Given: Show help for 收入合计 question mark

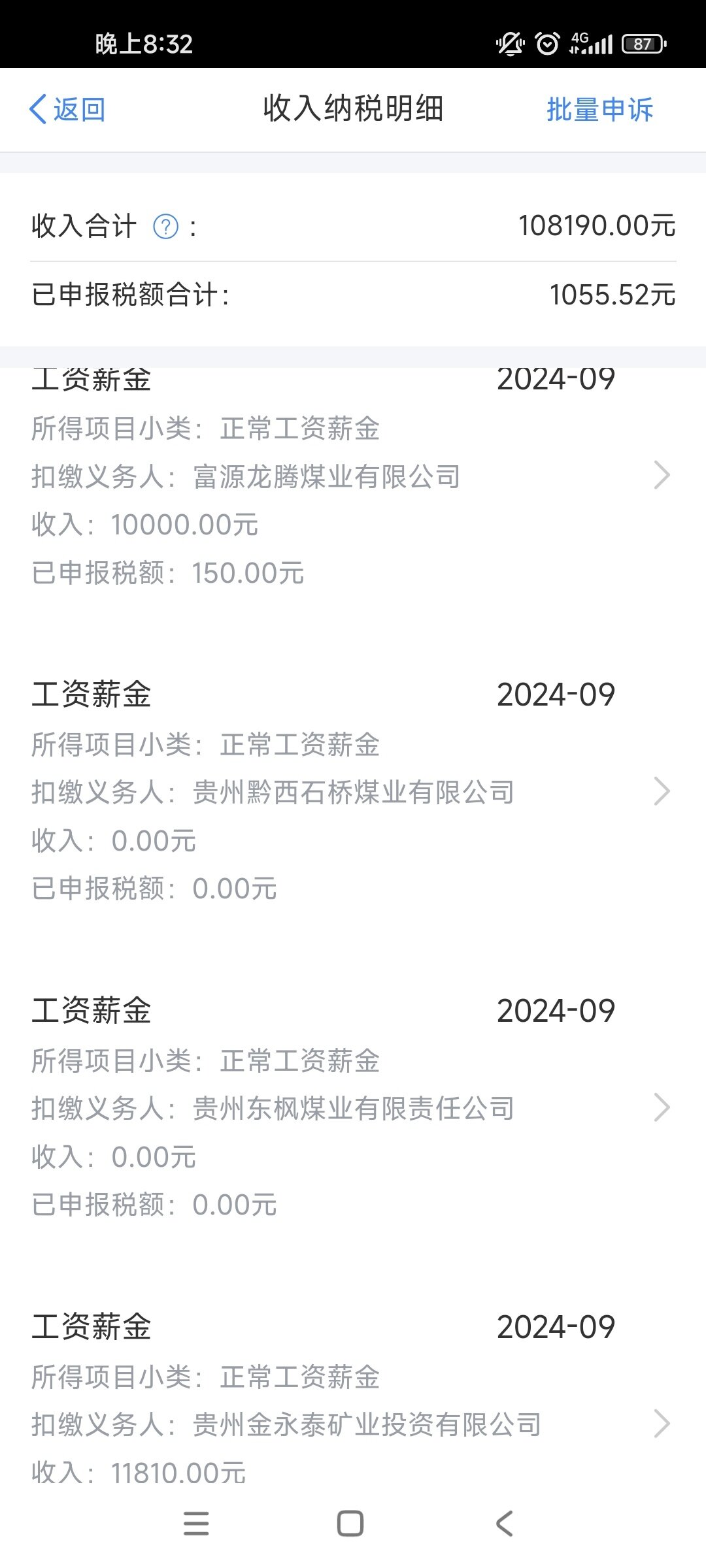Looking at the screenshot, I should coord(165,227).
